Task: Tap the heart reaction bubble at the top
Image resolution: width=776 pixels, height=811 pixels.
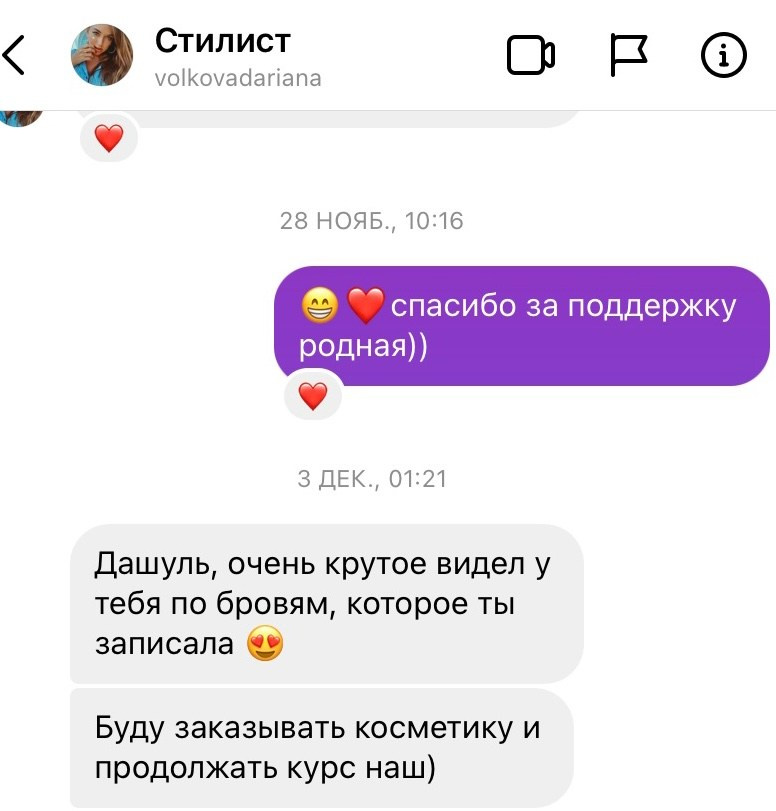Action: 108,137
